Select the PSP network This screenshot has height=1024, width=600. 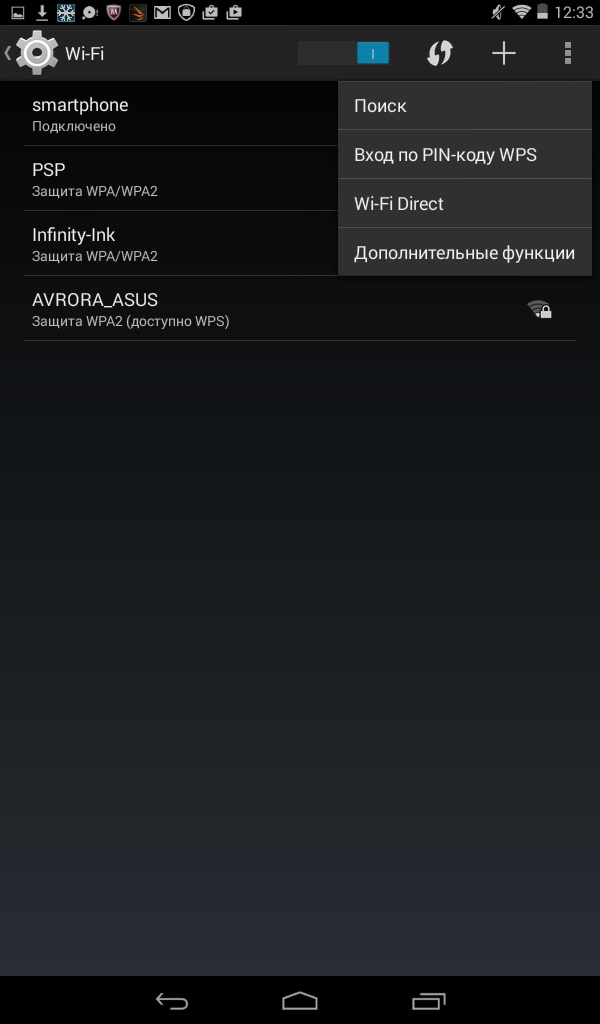tap(180, 179)
